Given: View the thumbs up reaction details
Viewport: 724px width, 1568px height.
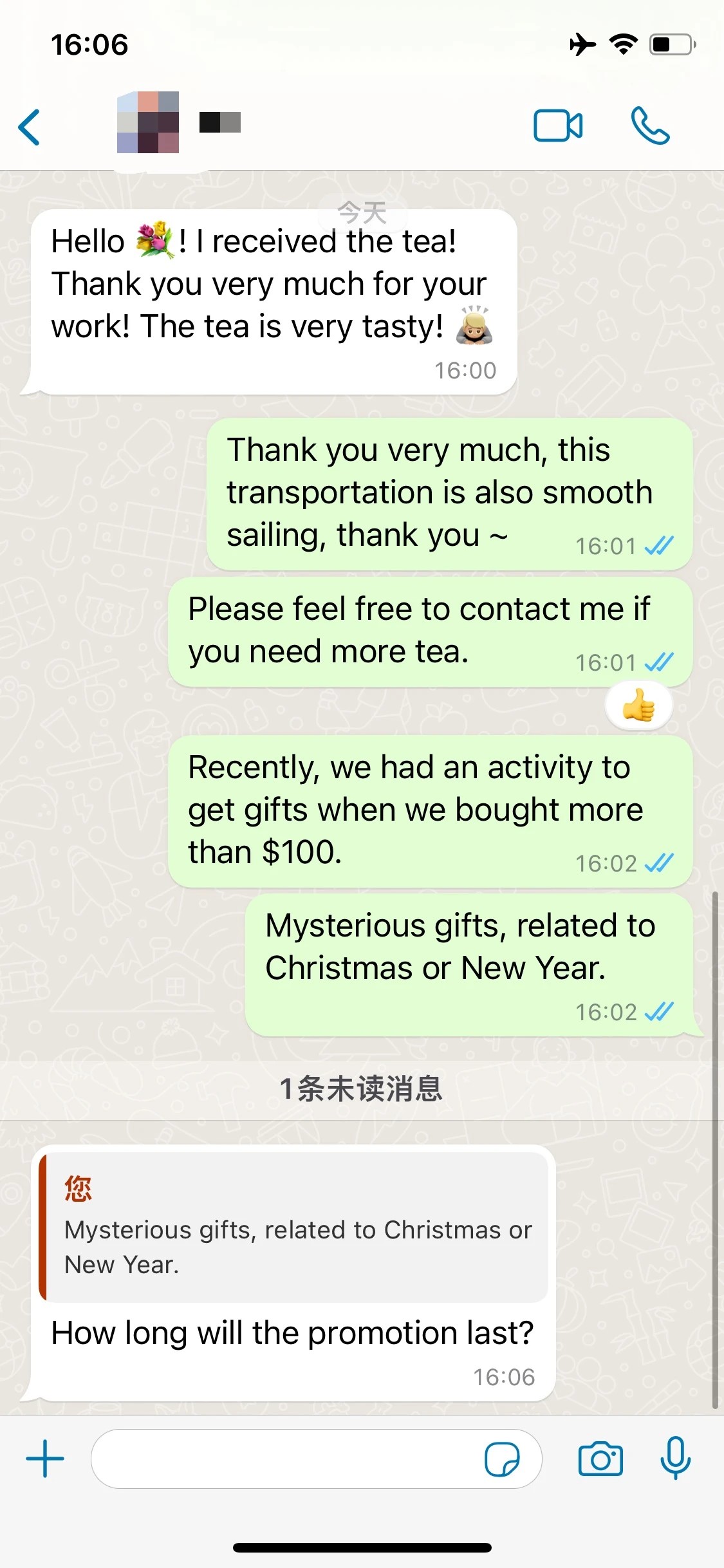Looking at the screenshot, I should pyautogui.click(x=638, y=706).
